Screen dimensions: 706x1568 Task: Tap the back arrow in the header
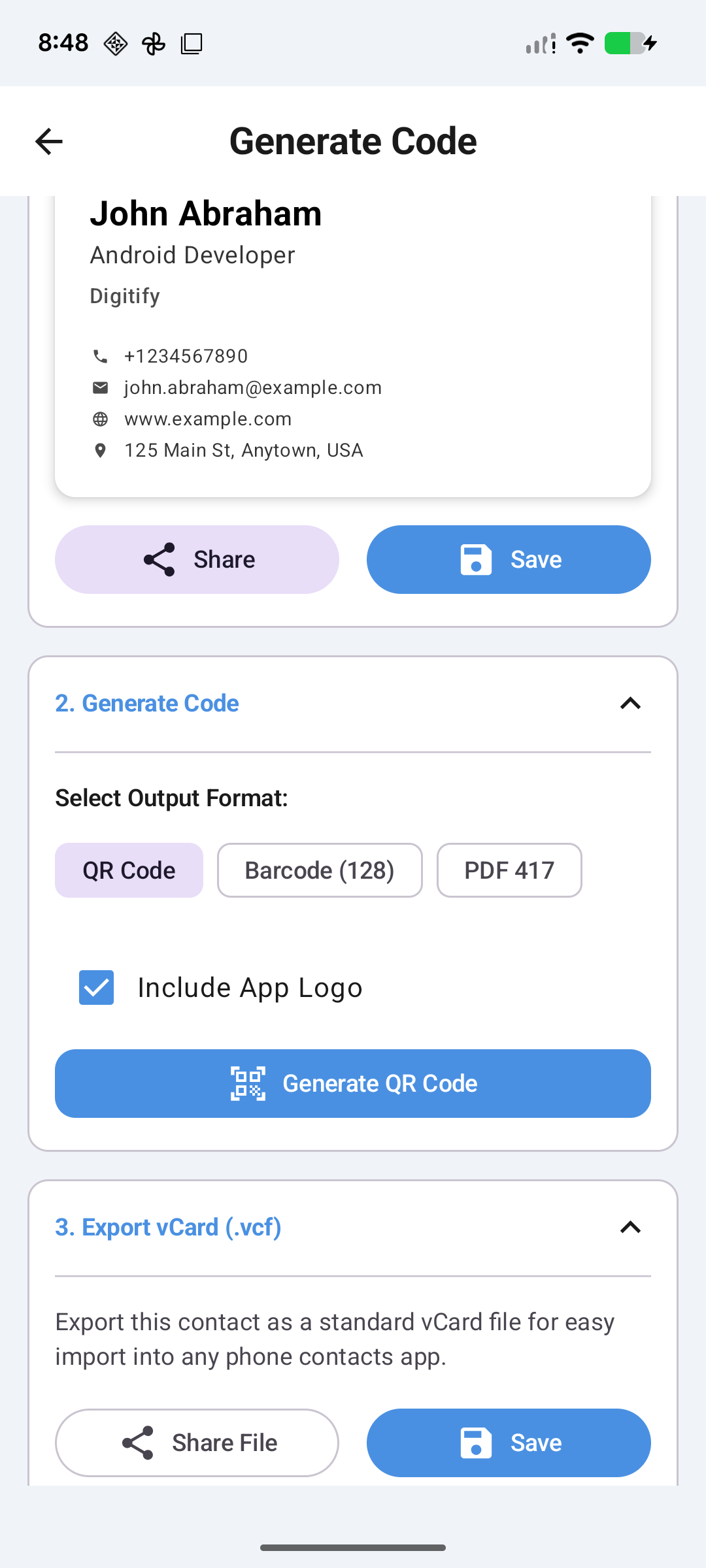[x=48, y=140]
